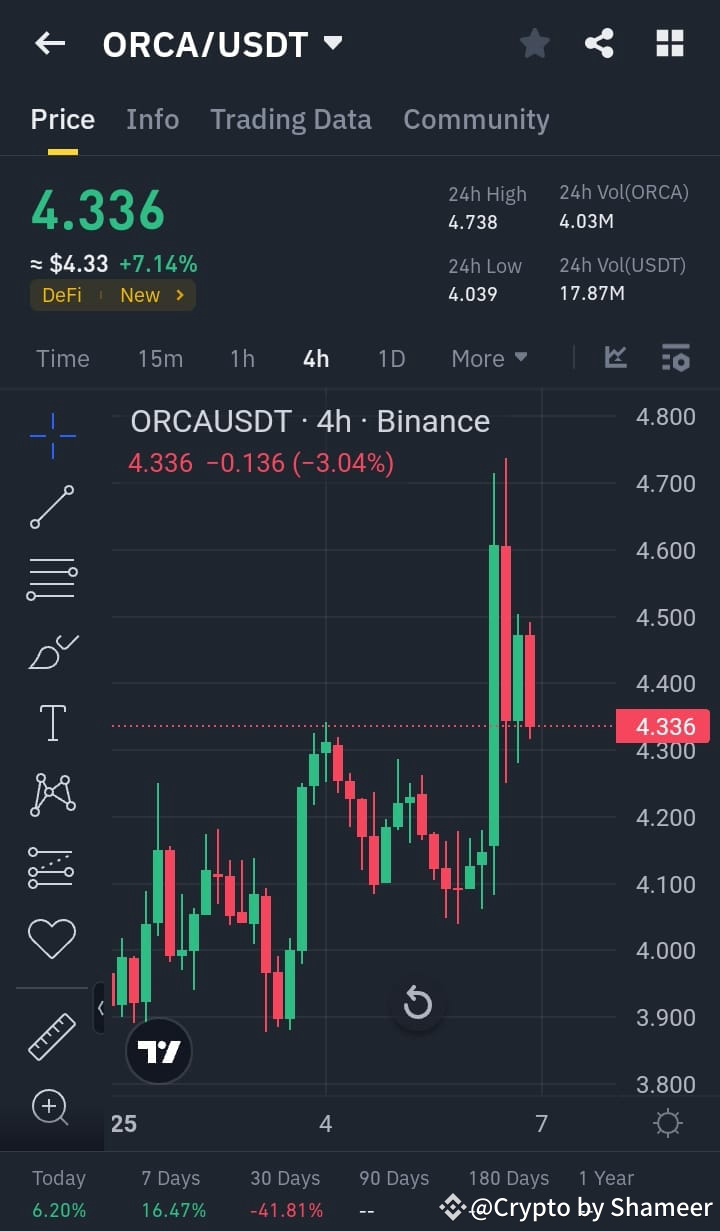Select the brush drawing tool
The width and height of the screenshot is (720, 1231).
(52, 650)
